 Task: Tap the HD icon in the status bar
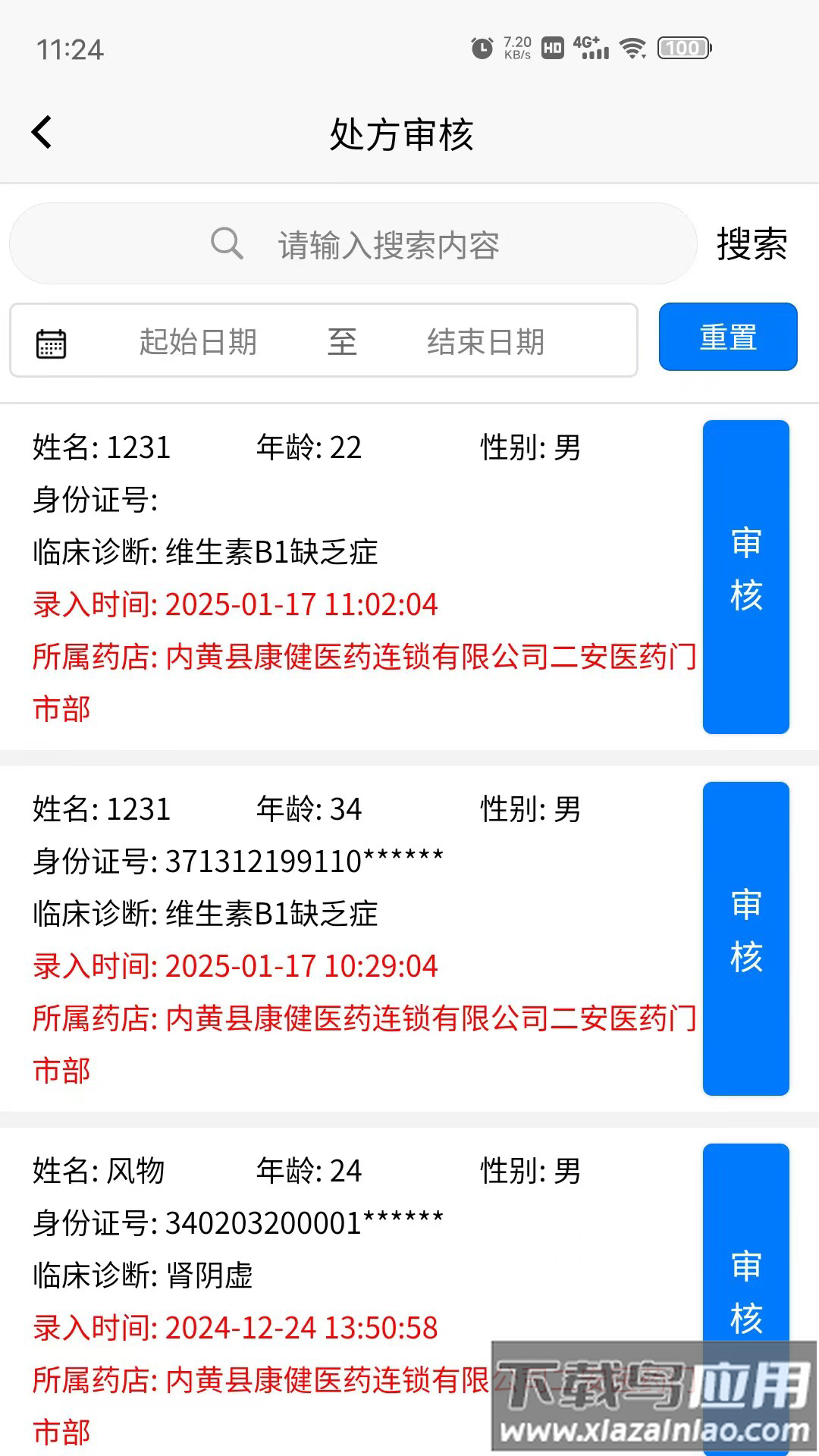[553, 46]
